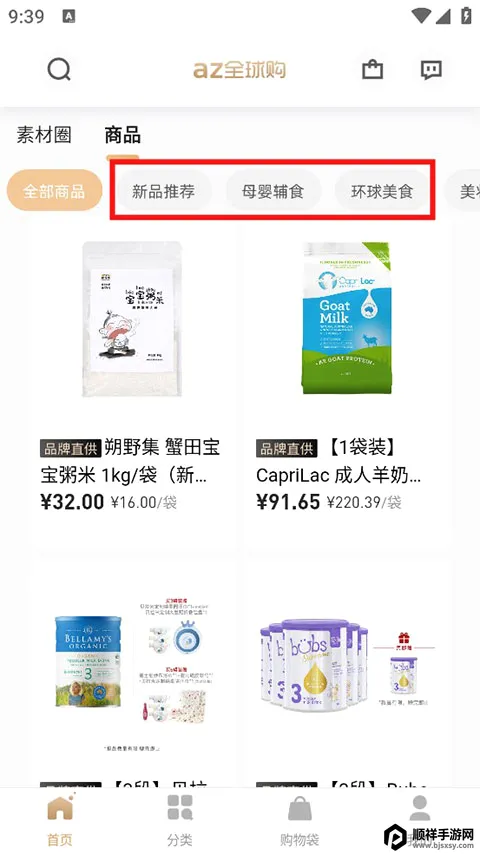Filter by 新品推荐 chip
The image size is (480, 854).
tap(163, 191)
